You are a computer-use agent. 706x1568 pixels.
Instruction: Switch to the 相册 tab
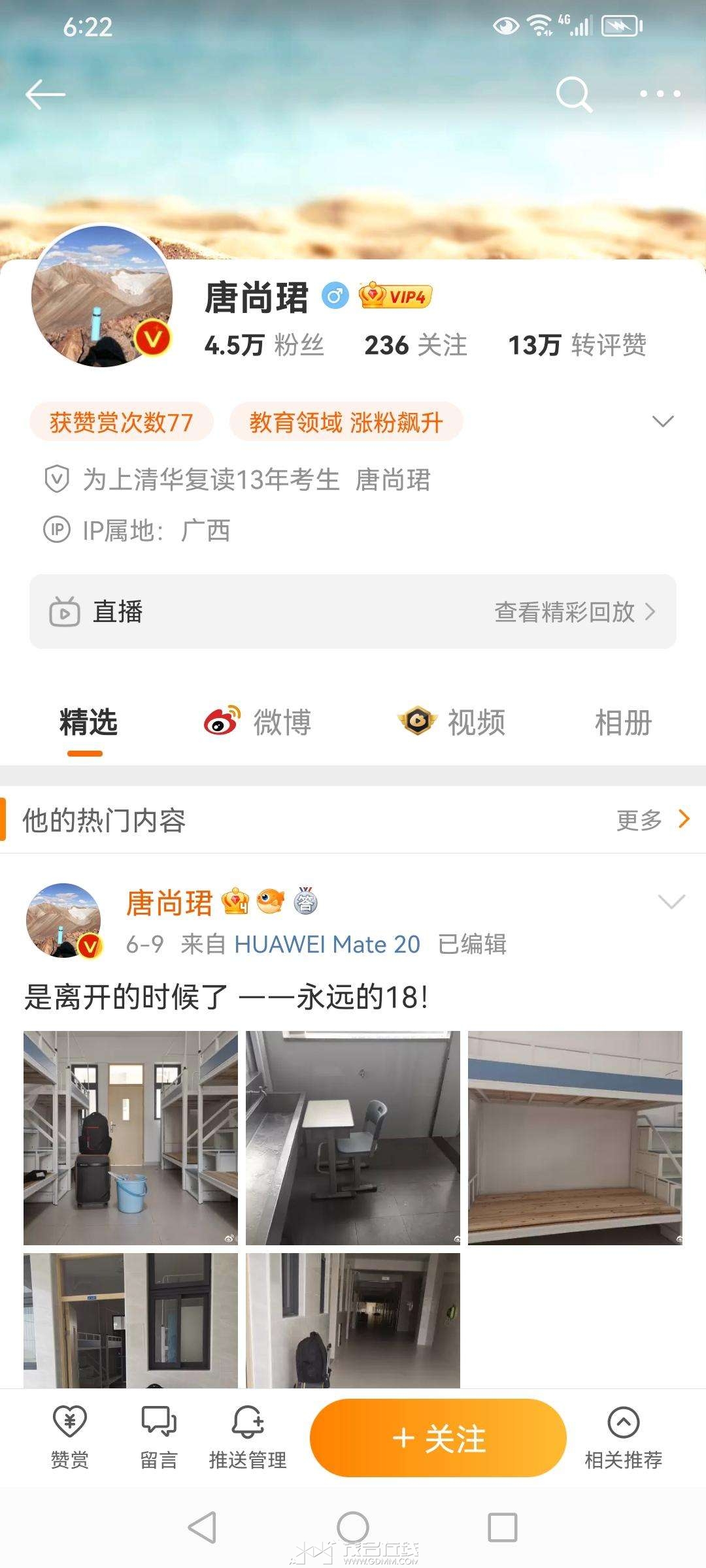pyautogui.click(x=623, y=722)
